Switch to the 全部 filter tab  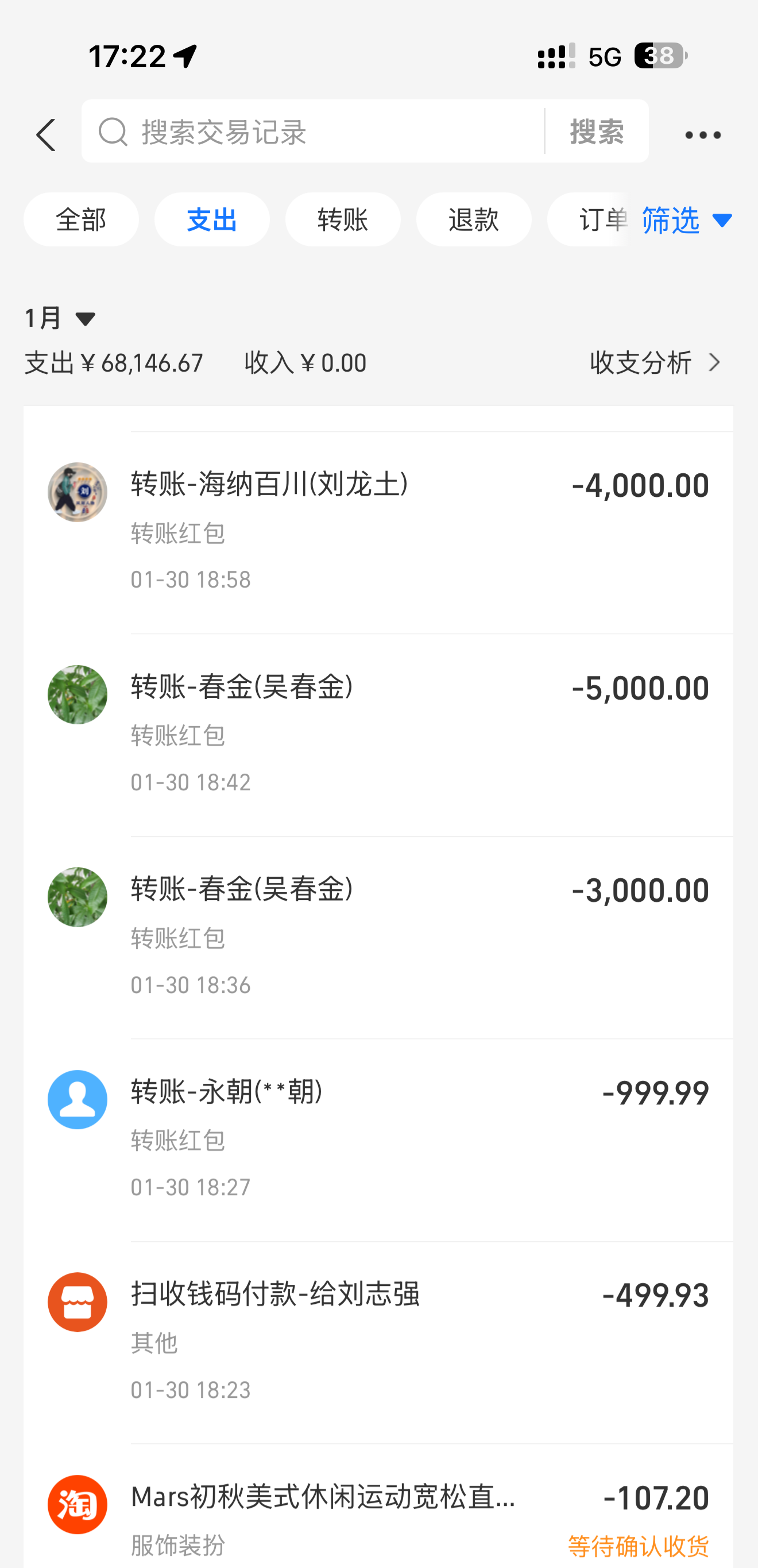[x=81, y=219]
